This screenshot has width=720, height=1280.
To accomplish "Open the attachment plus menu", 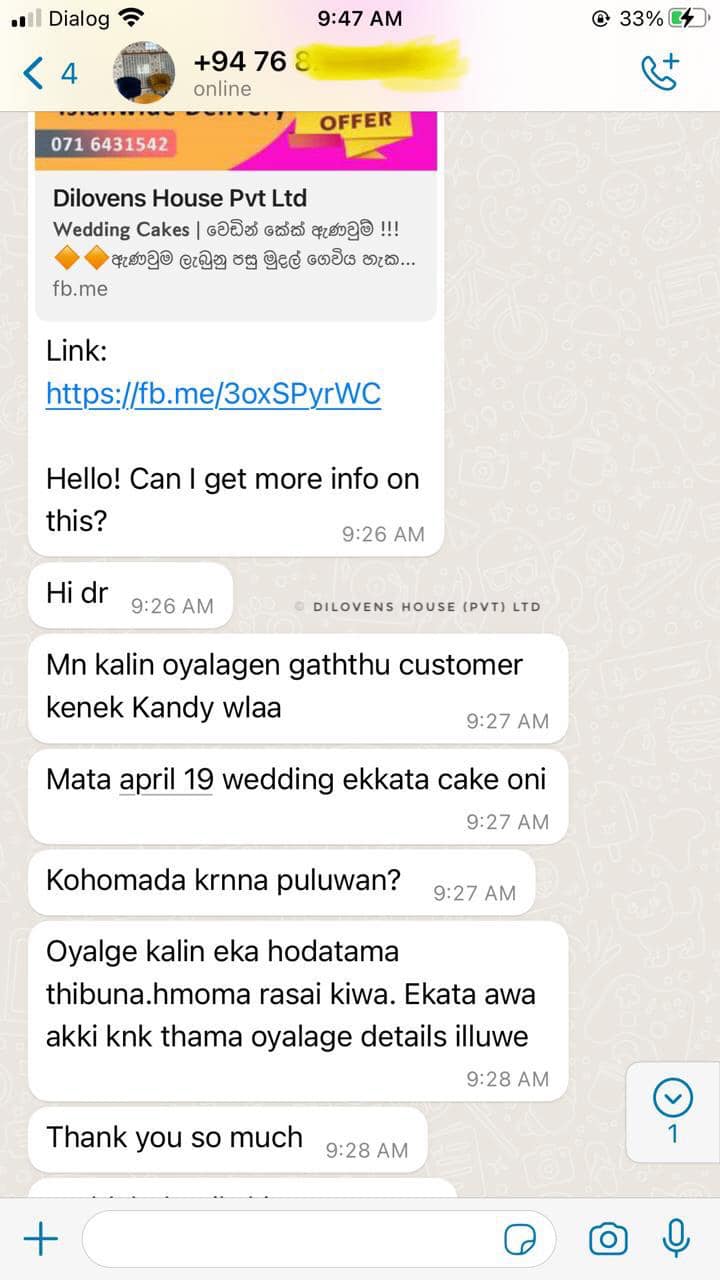I will click(41, 1240).
